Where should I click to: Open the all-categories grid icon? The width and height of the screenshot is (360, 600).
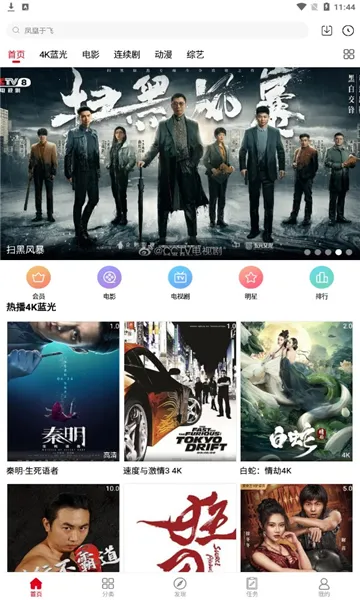coord(349,54)
